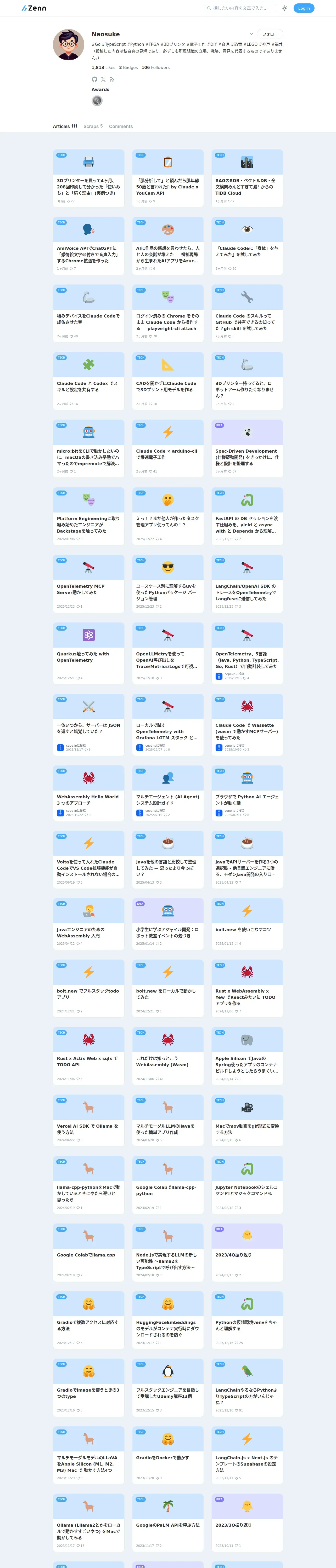Follow Naosuke with the フォロー button
The height and width of the screenshot is (1568, 336).
pos(270,34)
